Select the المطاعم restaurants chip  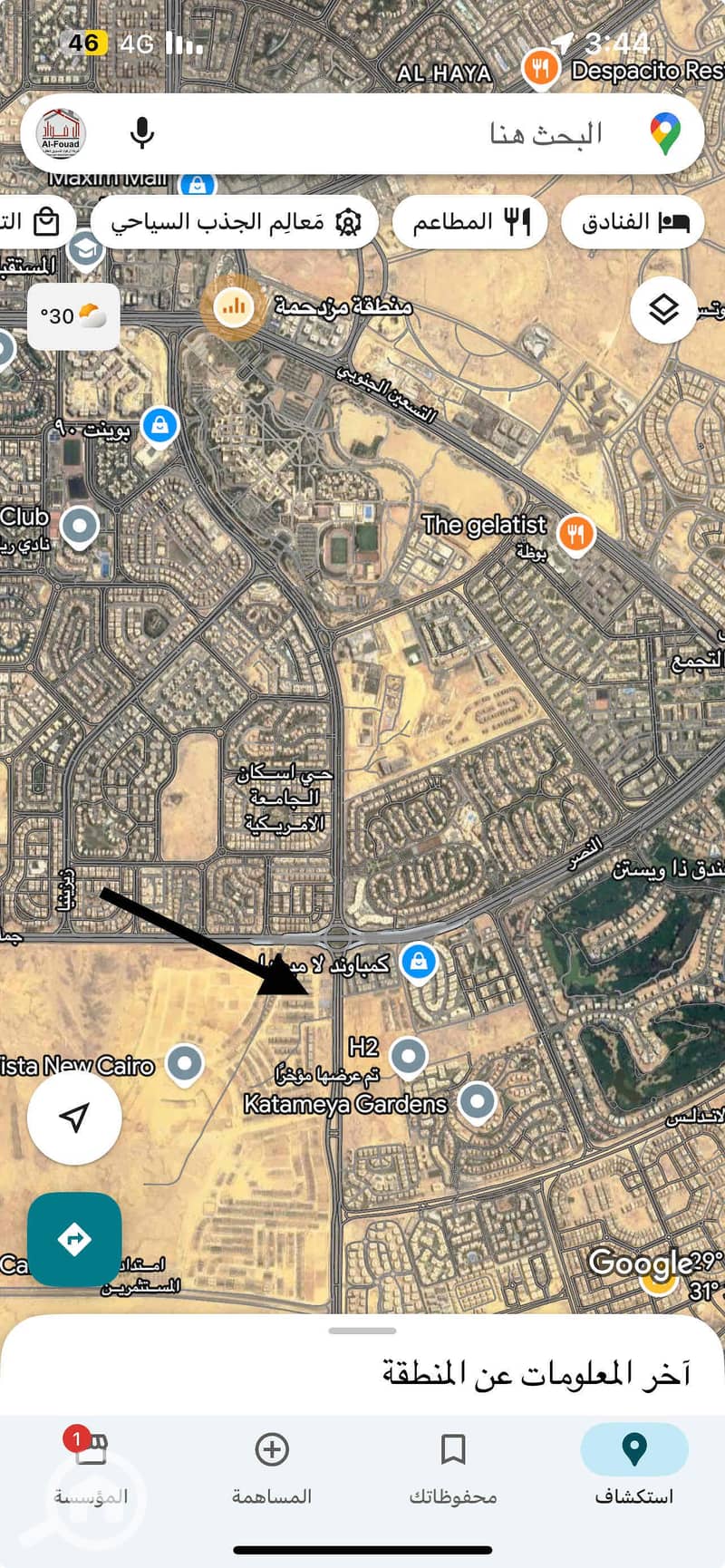point(469,222)
